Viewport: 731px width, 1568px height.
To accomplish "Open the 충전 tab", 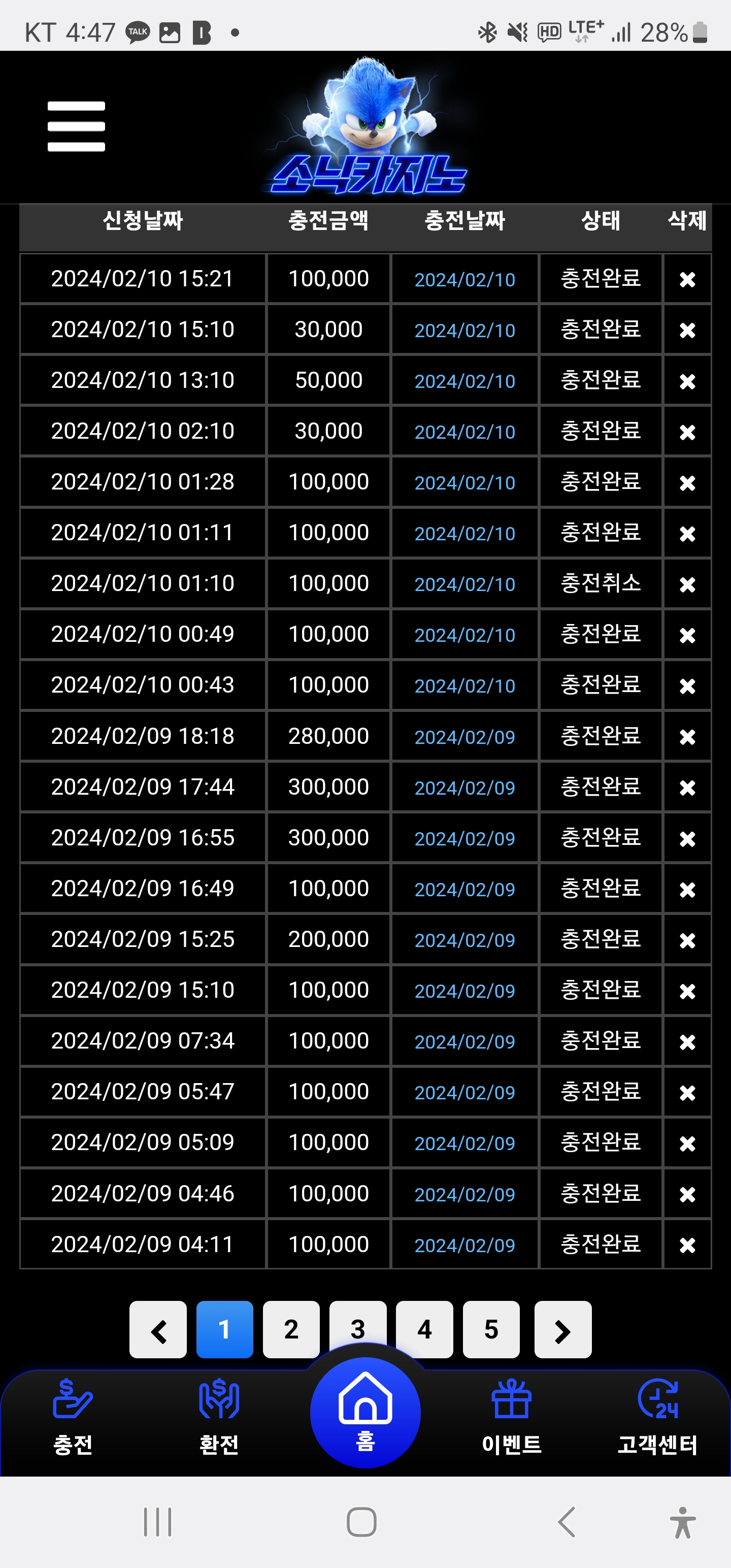I will [x=73, y=1417].
